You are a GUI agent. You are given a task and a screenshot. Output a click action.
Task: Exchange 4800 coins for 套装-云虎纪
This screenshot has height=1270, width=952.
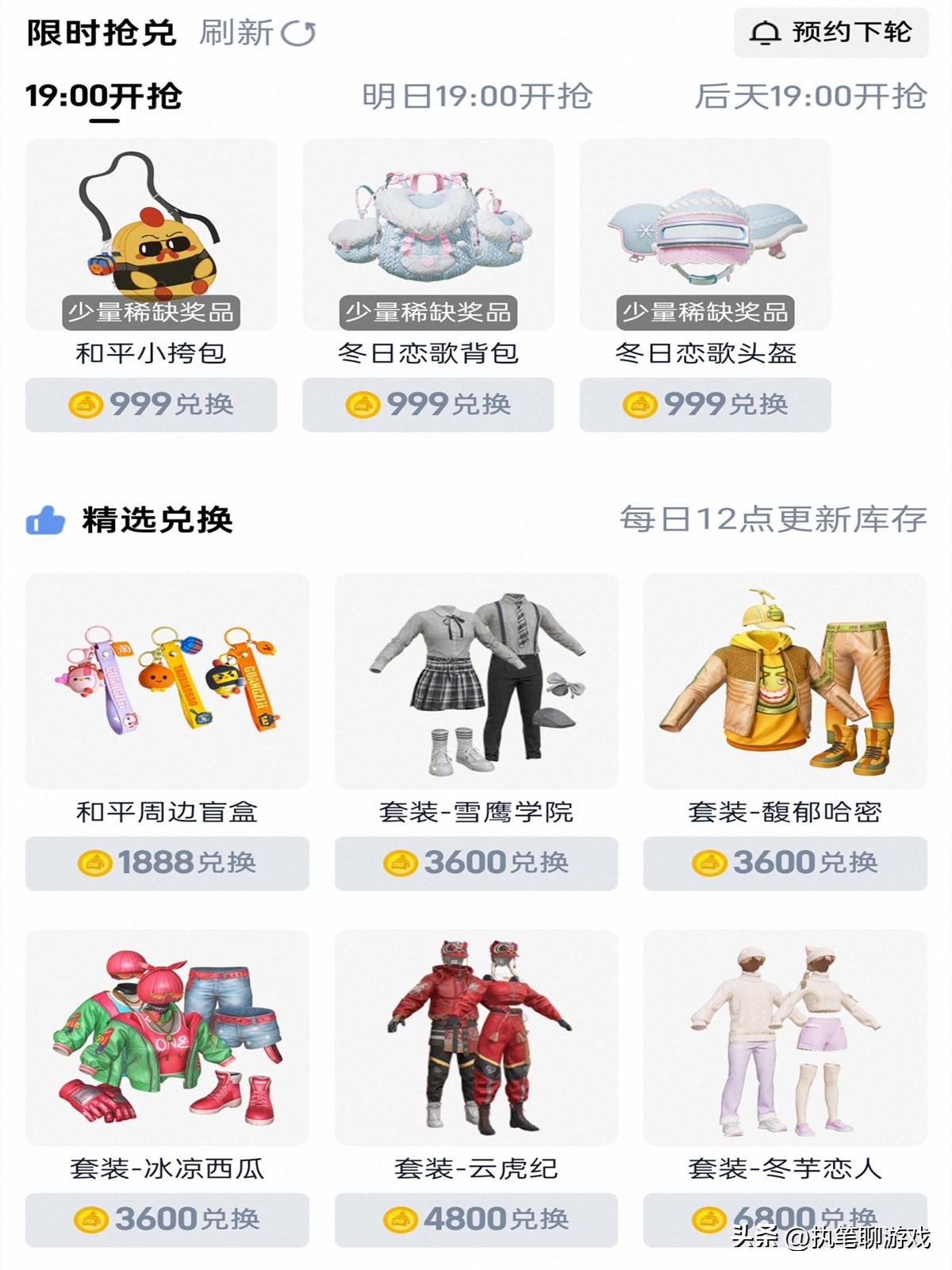[x=476, y=1219]
